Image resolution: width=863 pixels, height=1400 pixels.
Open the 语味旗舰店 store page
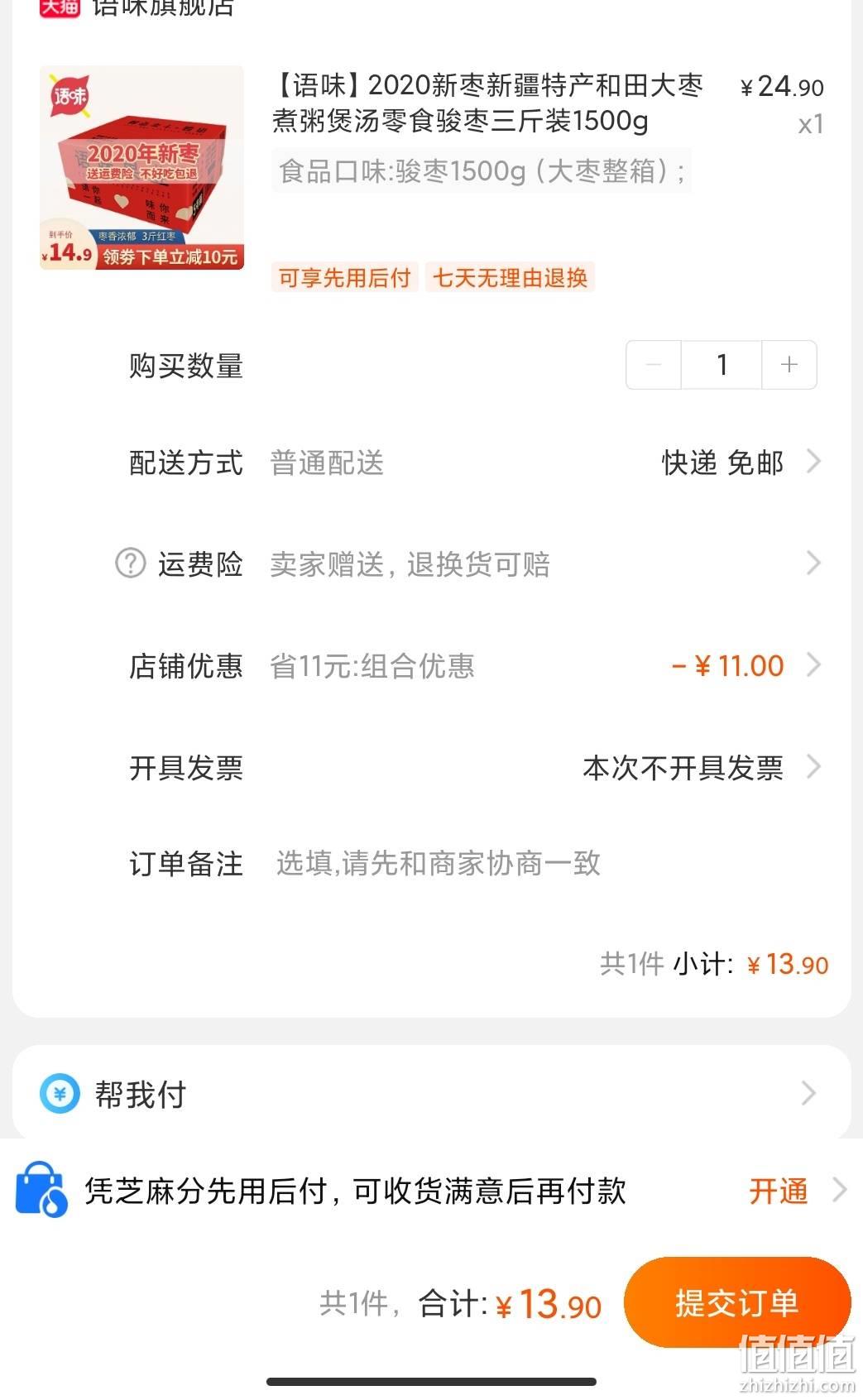(163, 8)
